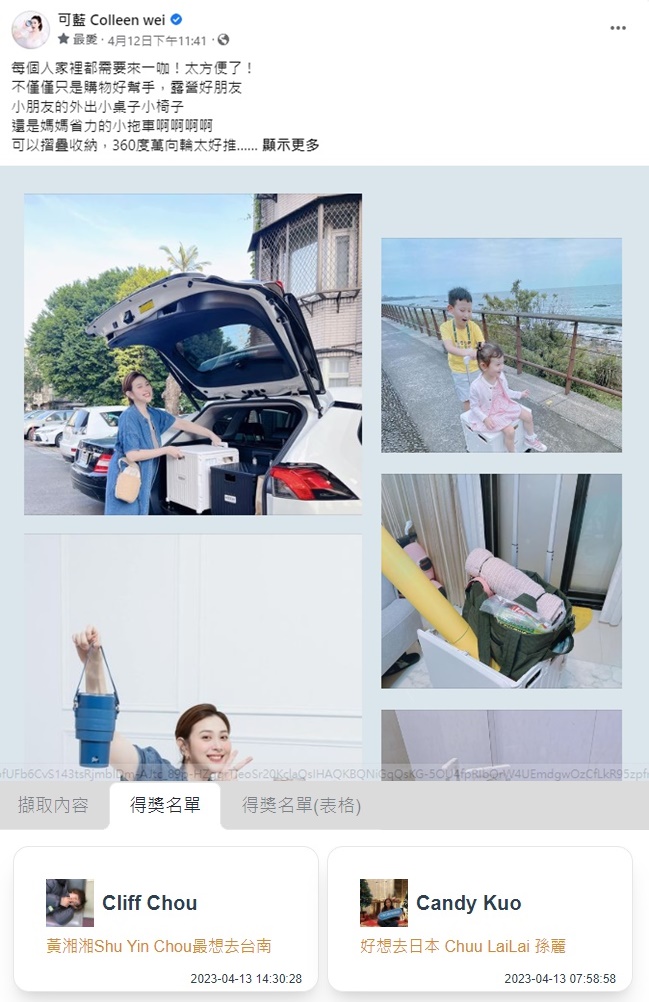Open the green bag cart photo

tap(501, 580)
